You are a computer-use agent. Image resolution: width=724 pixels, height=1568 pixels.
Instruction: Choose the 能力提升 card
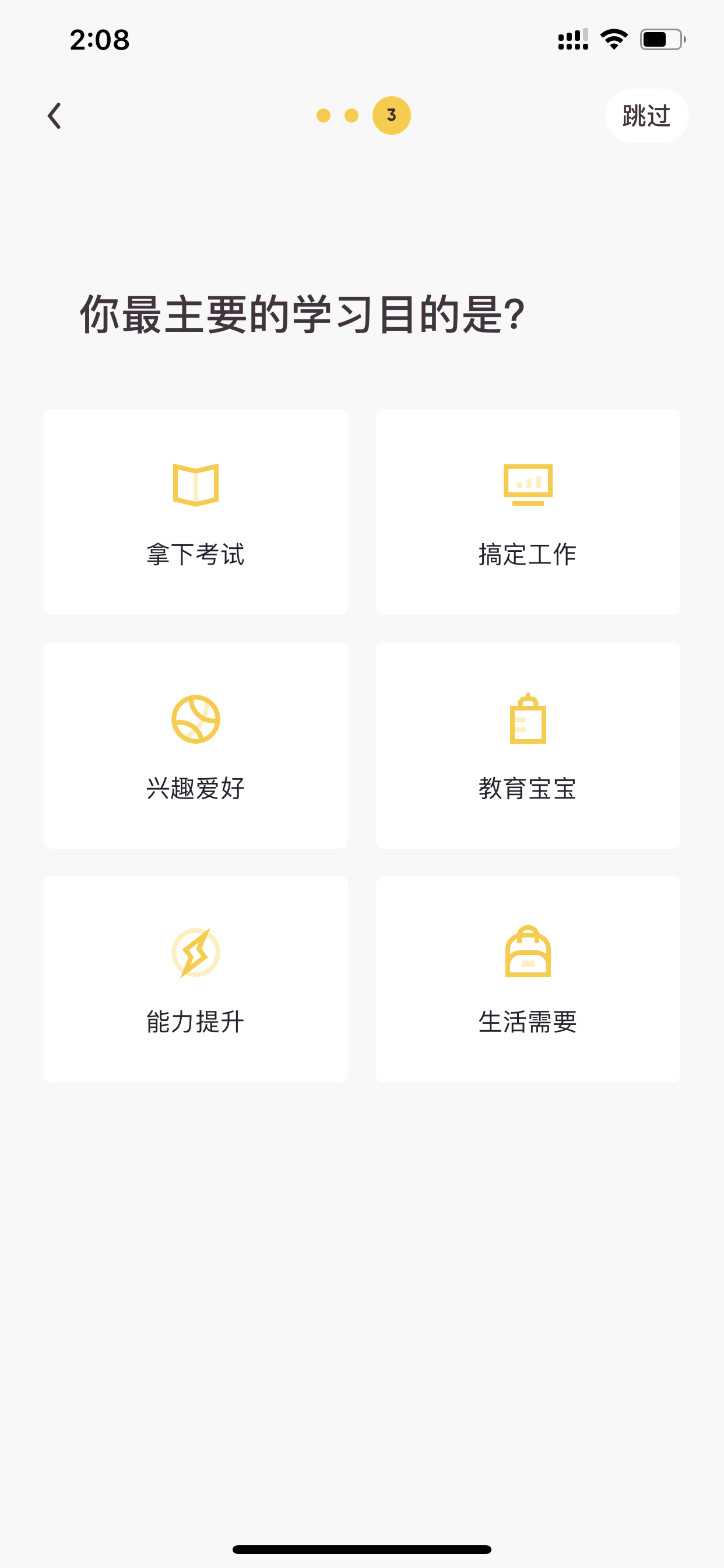pyautogui.click(x=196, y=979)
